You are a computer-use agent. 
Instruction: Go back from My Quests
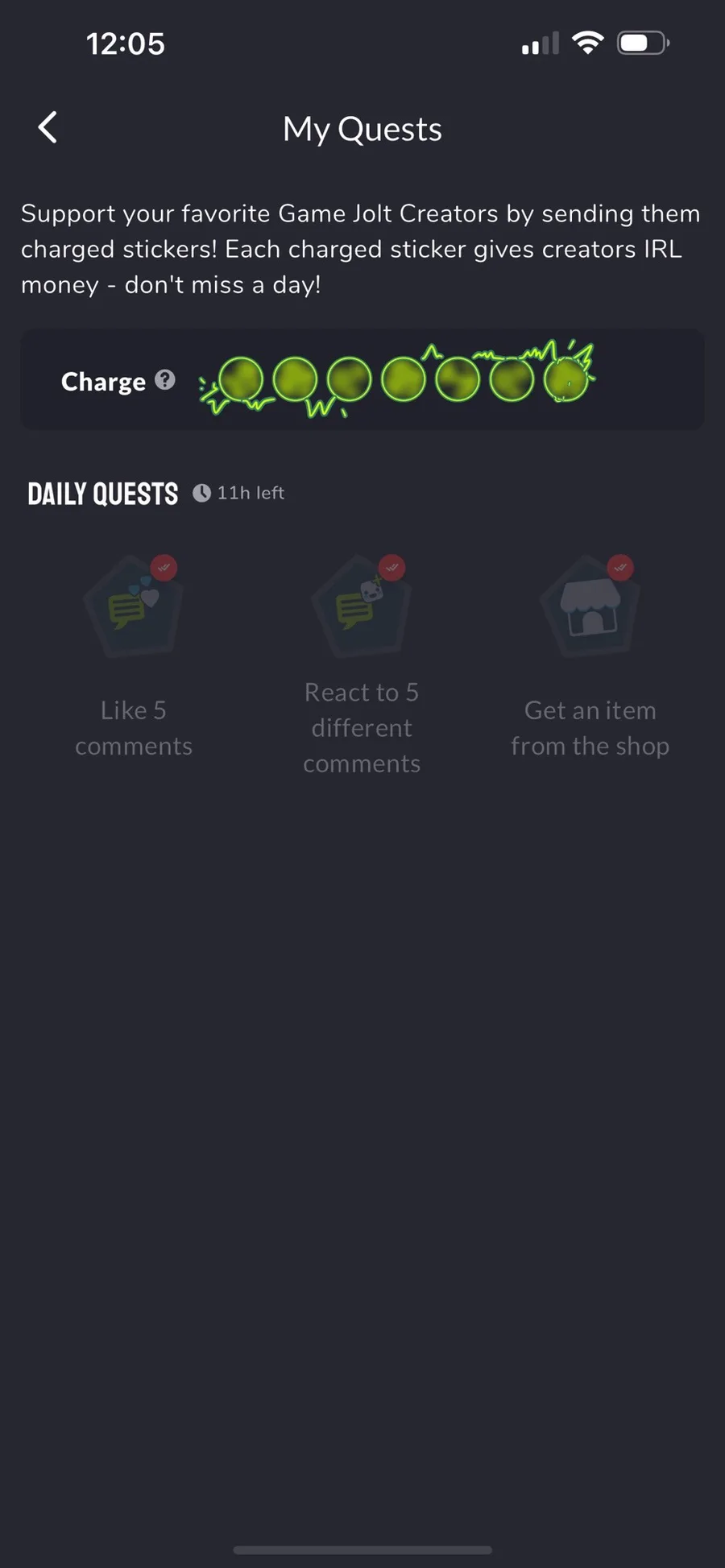(48, 128)
